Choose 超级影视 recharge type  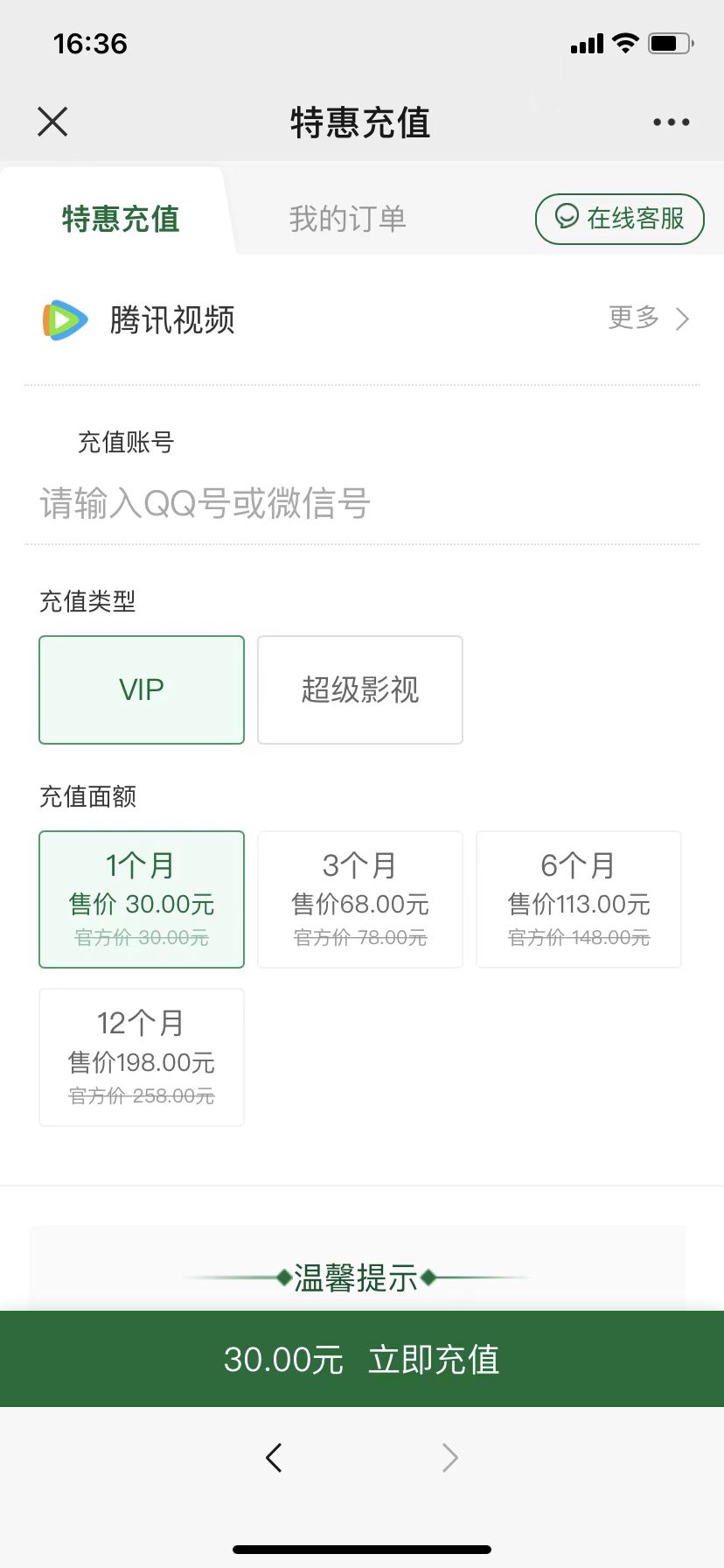click(x=359, y=689)
